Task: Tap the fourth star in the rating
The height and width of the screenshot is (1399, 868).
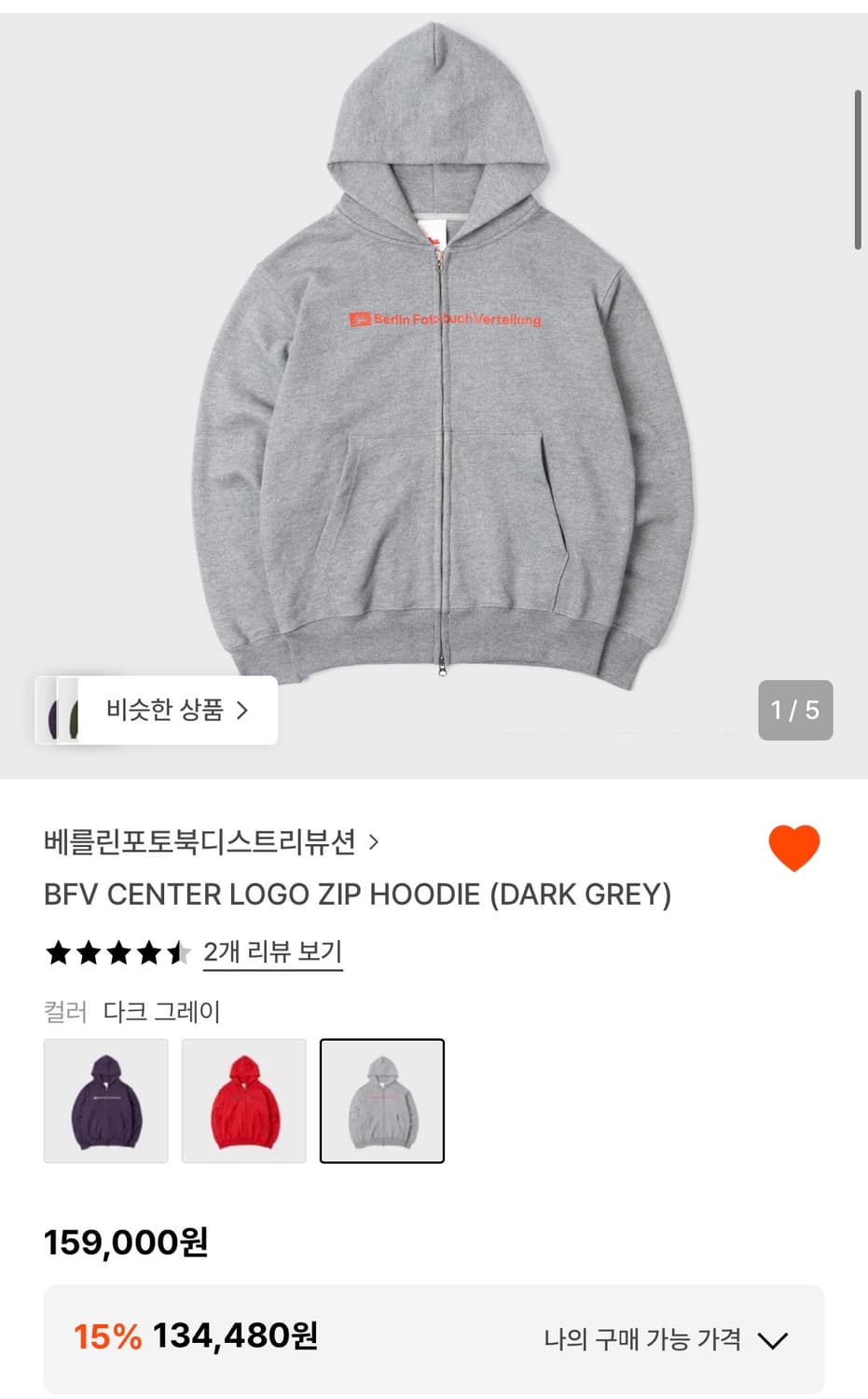Action: tap(149, 952)
